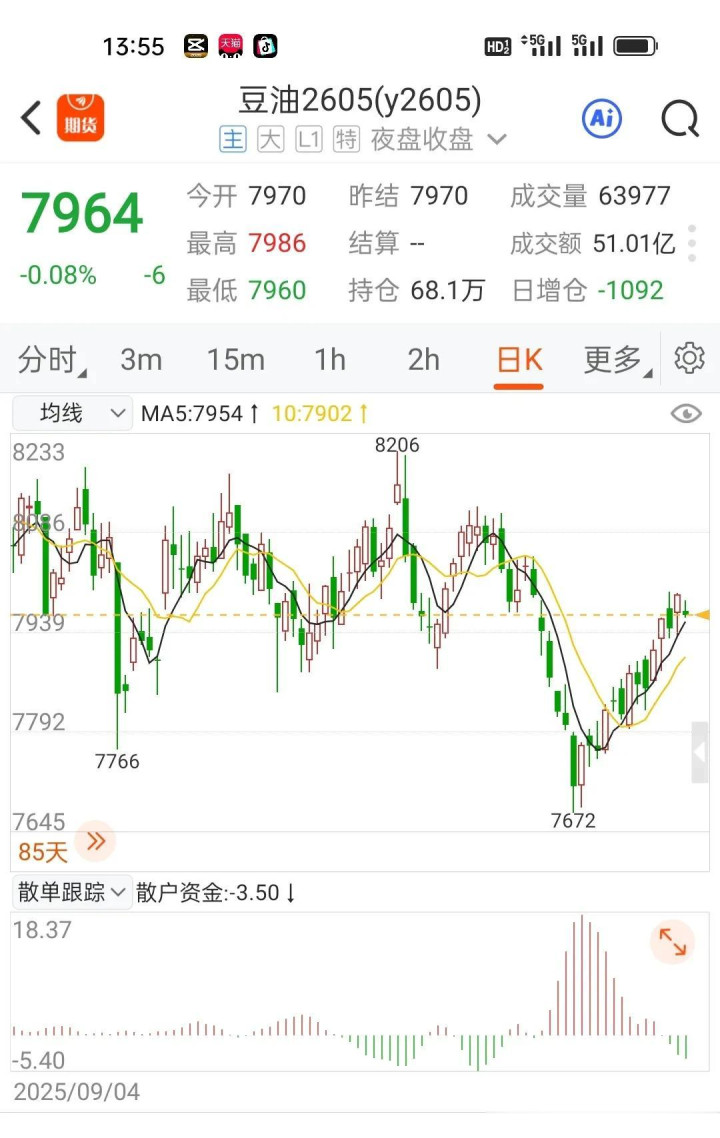
Task: Show the 2h chart interval
Action: (424, 359)
